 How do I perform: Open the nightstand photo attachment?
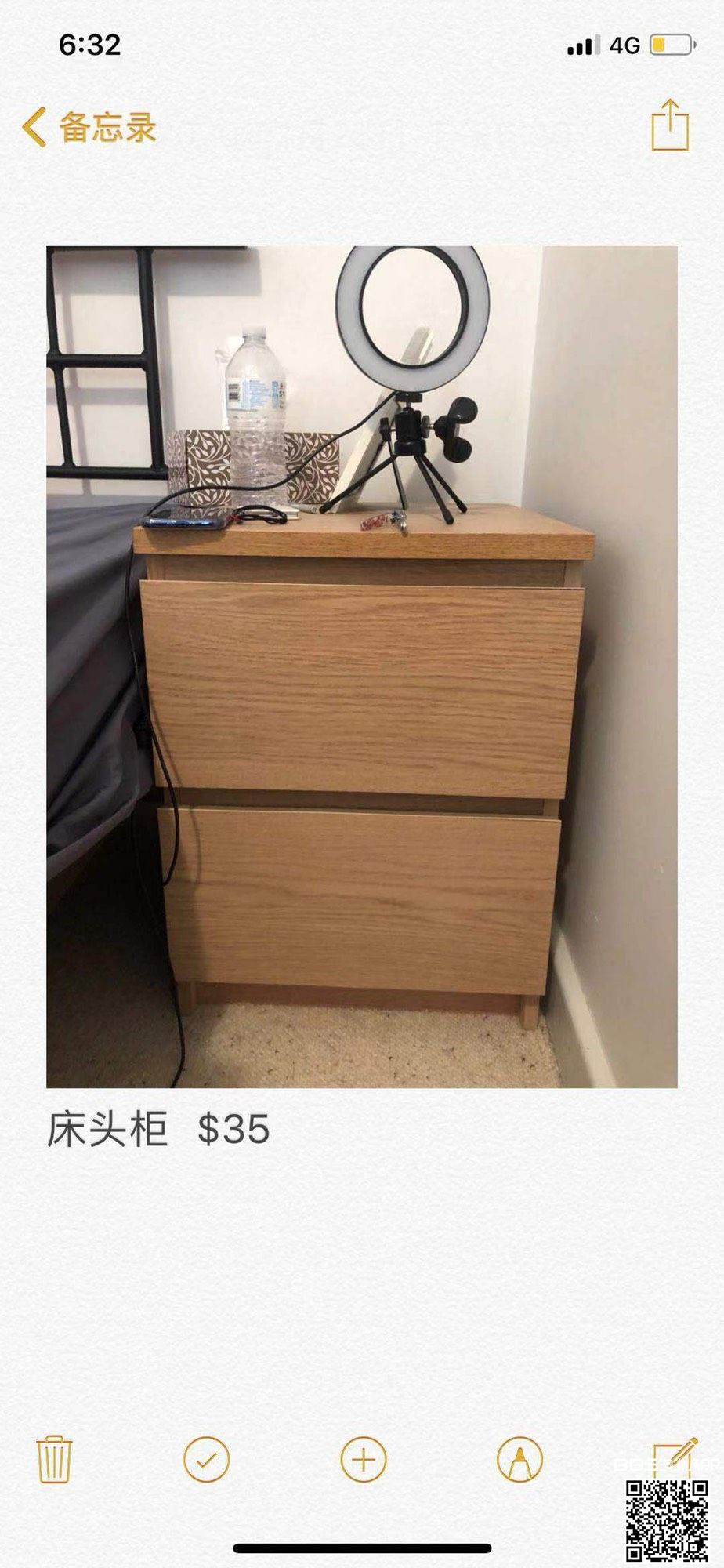pos(361,666)
